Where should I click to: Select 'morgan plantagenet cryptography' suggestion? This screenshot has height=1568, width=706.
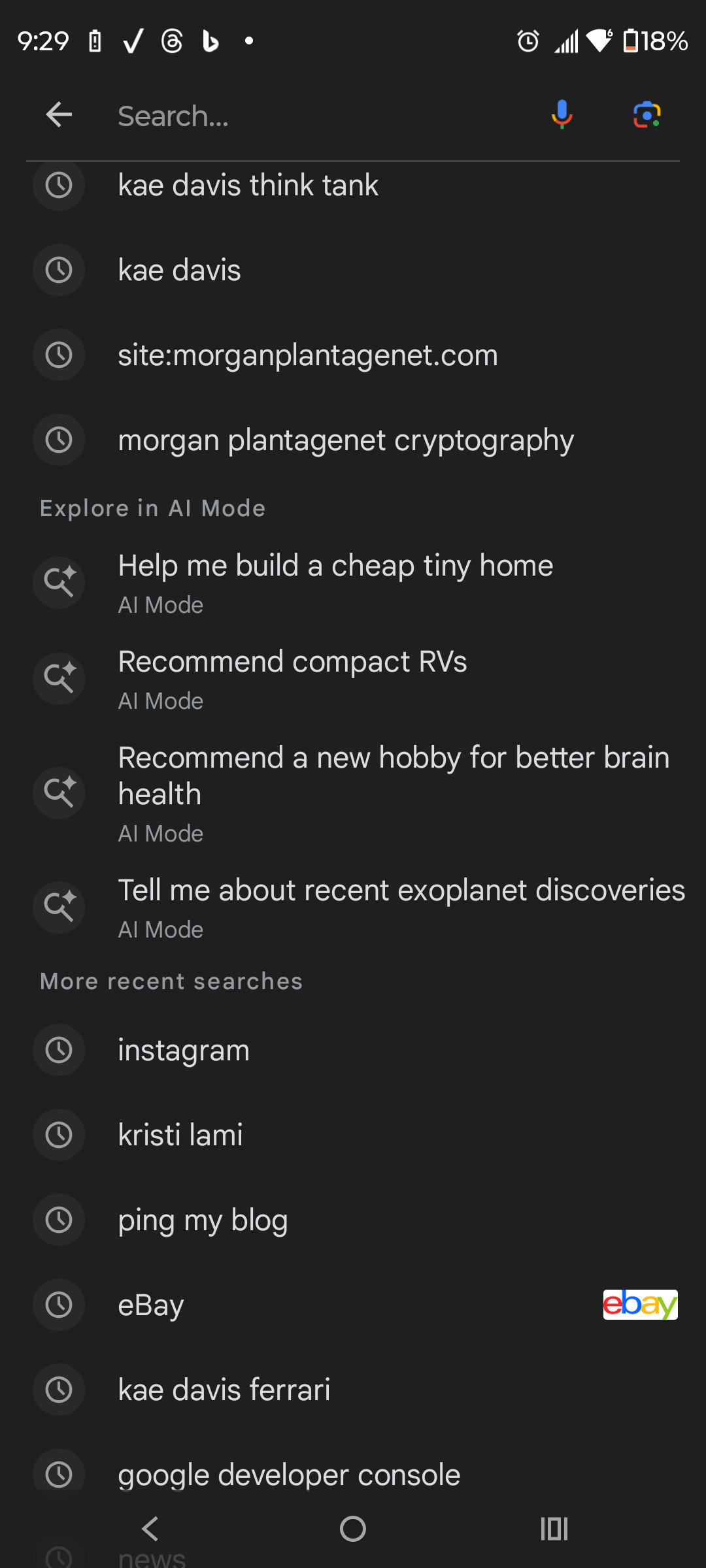(x=346, y=440)
